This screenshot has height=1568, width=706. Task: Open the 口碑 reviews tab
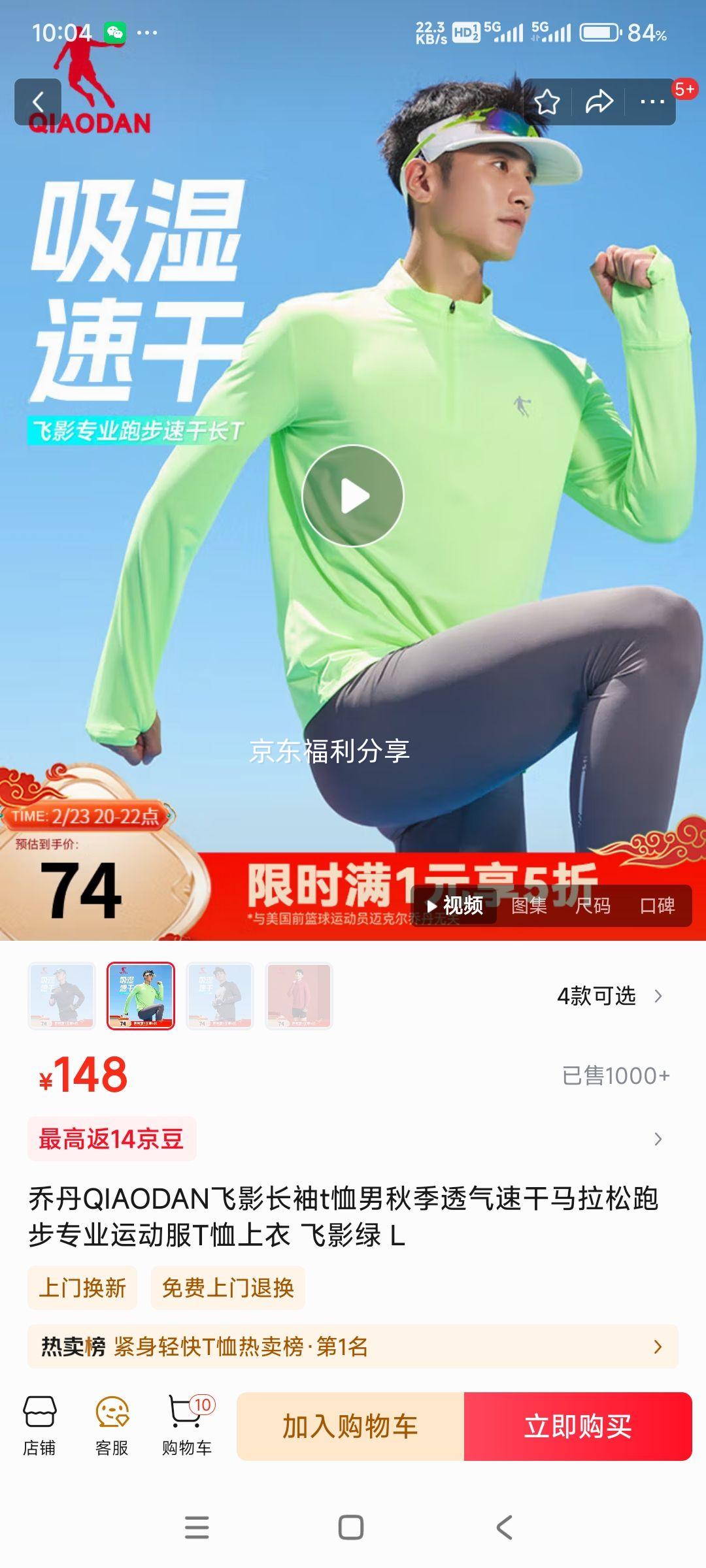tap(659, 907)
